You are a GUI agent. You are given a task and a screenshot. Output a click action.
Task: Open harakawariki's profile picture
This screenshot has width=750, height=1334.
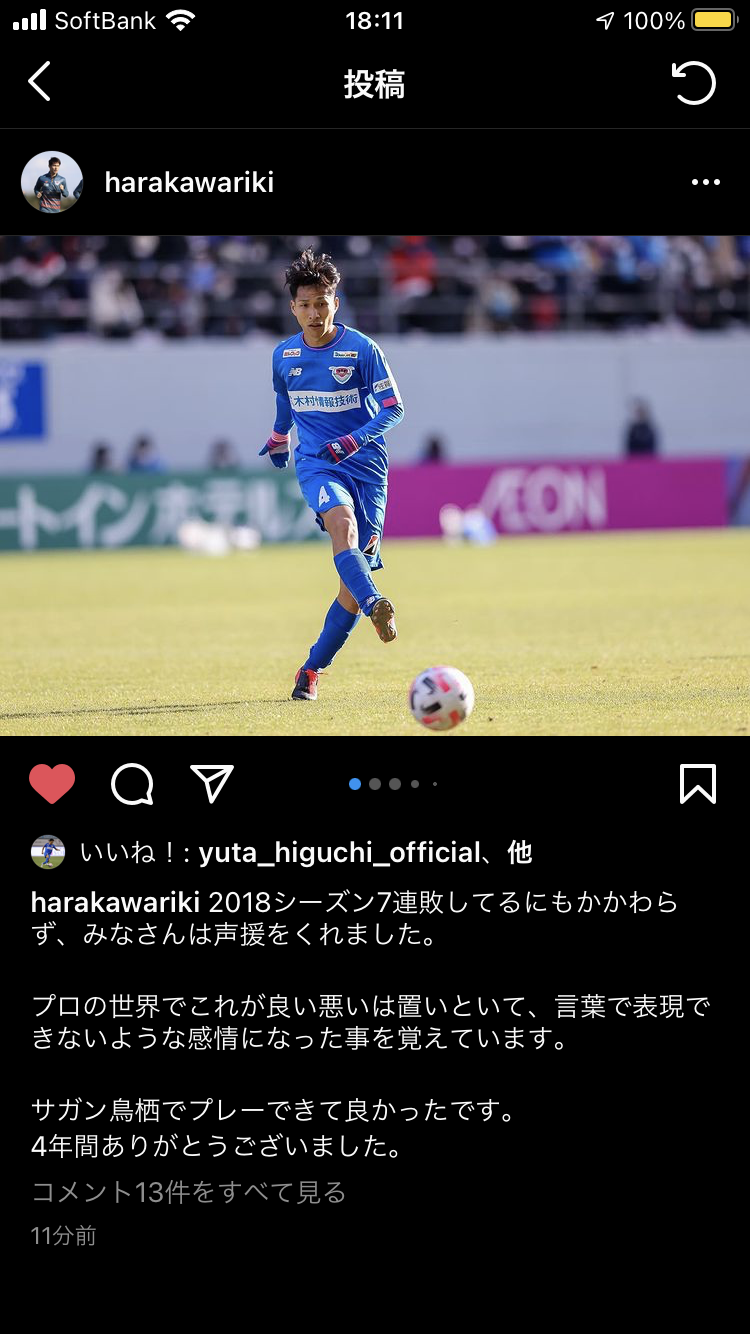point(52,182)
